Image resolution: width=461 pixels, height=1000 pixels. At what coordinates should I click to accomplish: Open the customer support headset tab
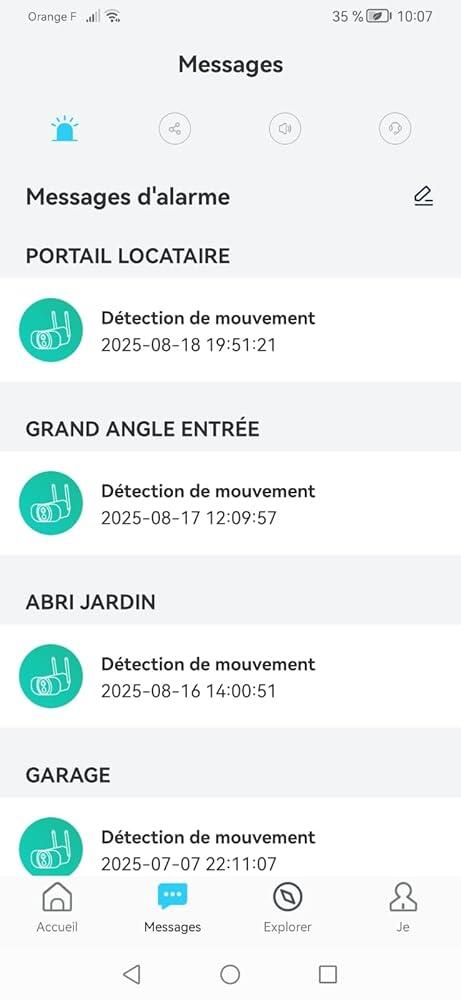(395, 129)
